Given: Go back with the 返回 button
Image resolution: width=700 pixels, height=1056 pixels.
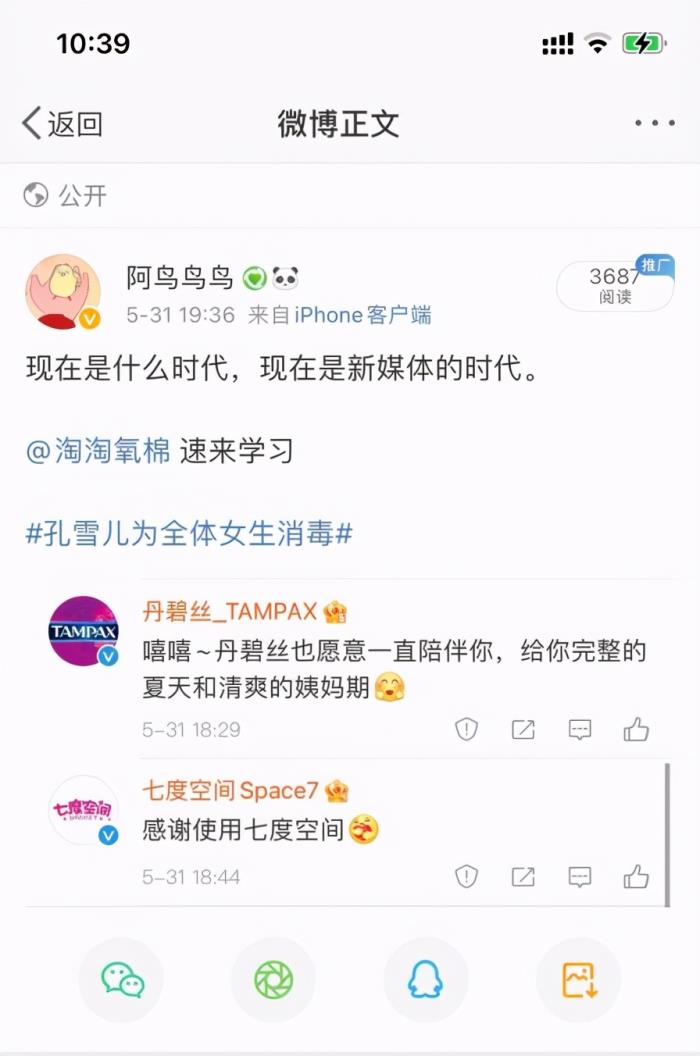Looking at the screenshot, I should (x=62, y=124).
